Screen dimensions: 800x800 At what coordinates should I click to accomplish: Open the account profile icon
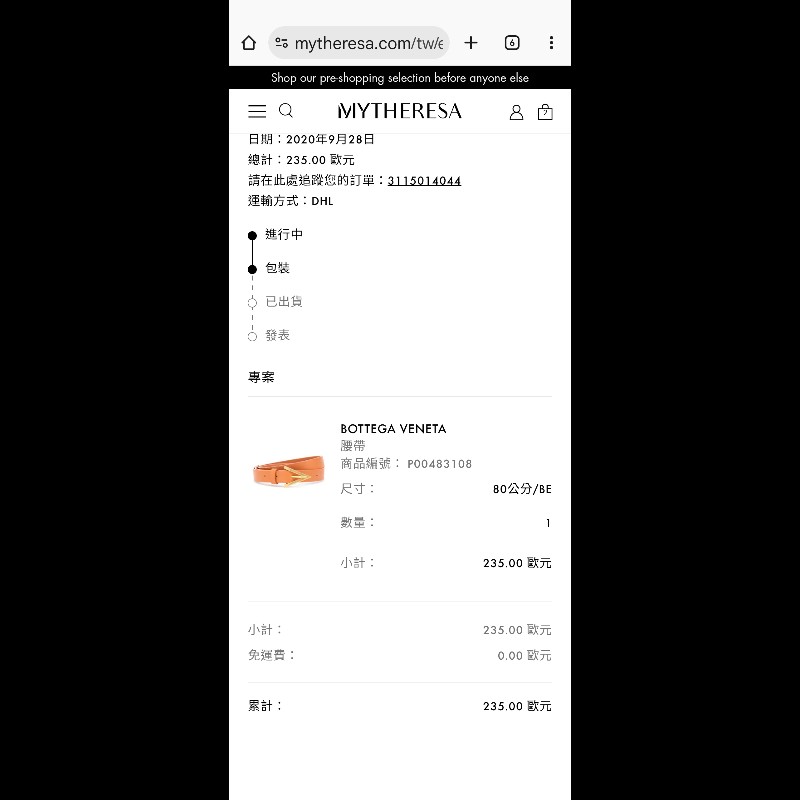(x=516, y=112)
